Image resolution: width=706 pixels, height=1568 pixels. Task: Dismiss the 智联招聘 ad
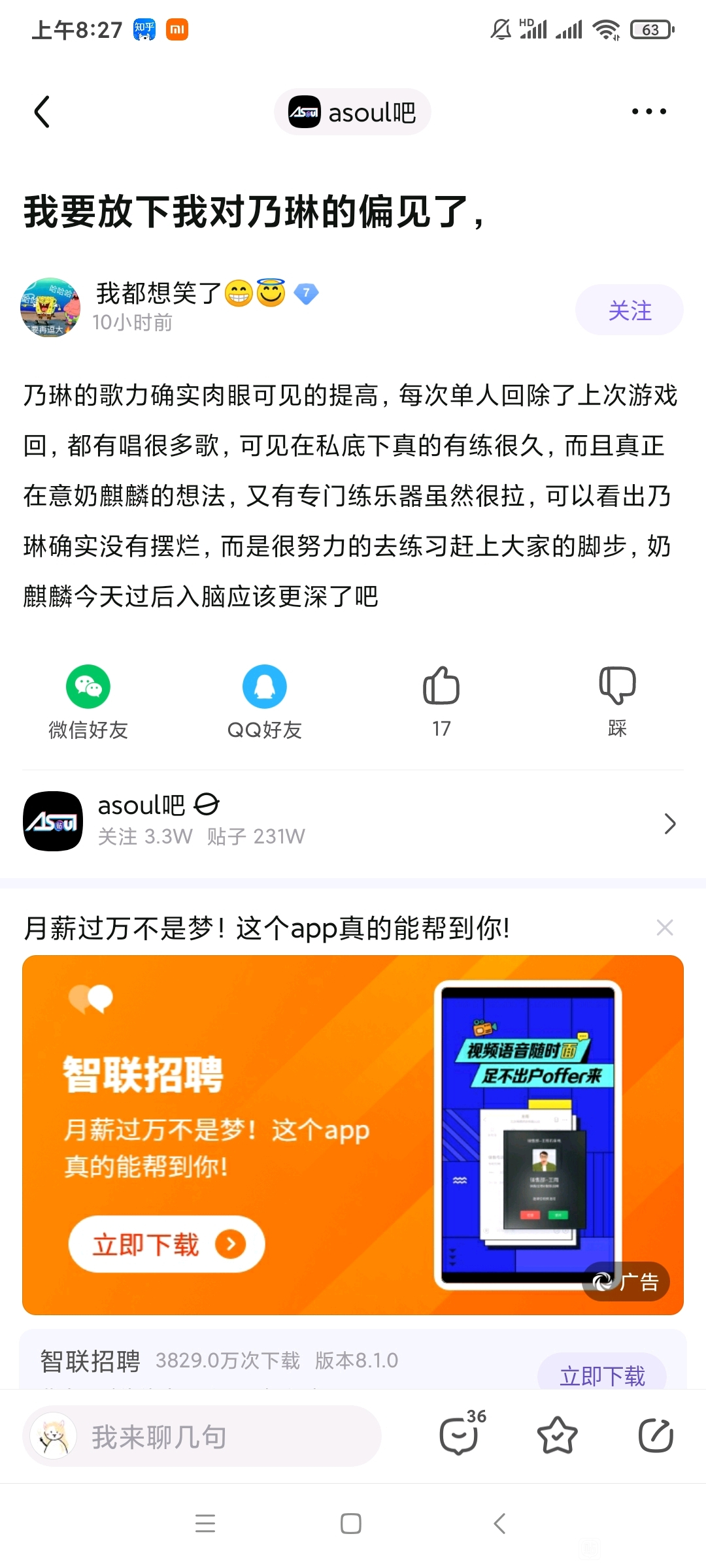[665, 928]
